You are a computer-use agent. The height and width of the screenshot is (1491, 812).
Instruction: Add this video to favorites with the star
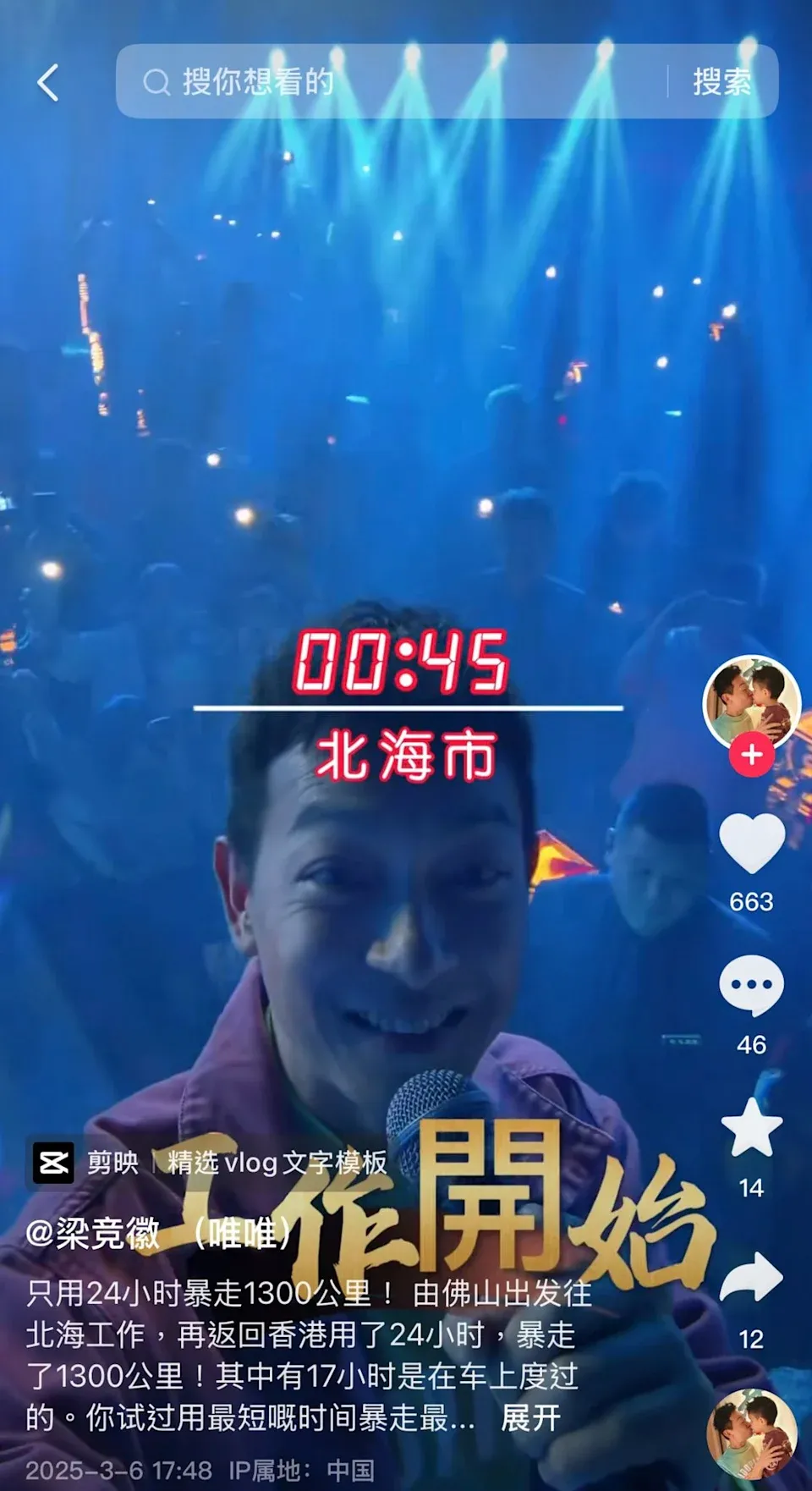751,1128
